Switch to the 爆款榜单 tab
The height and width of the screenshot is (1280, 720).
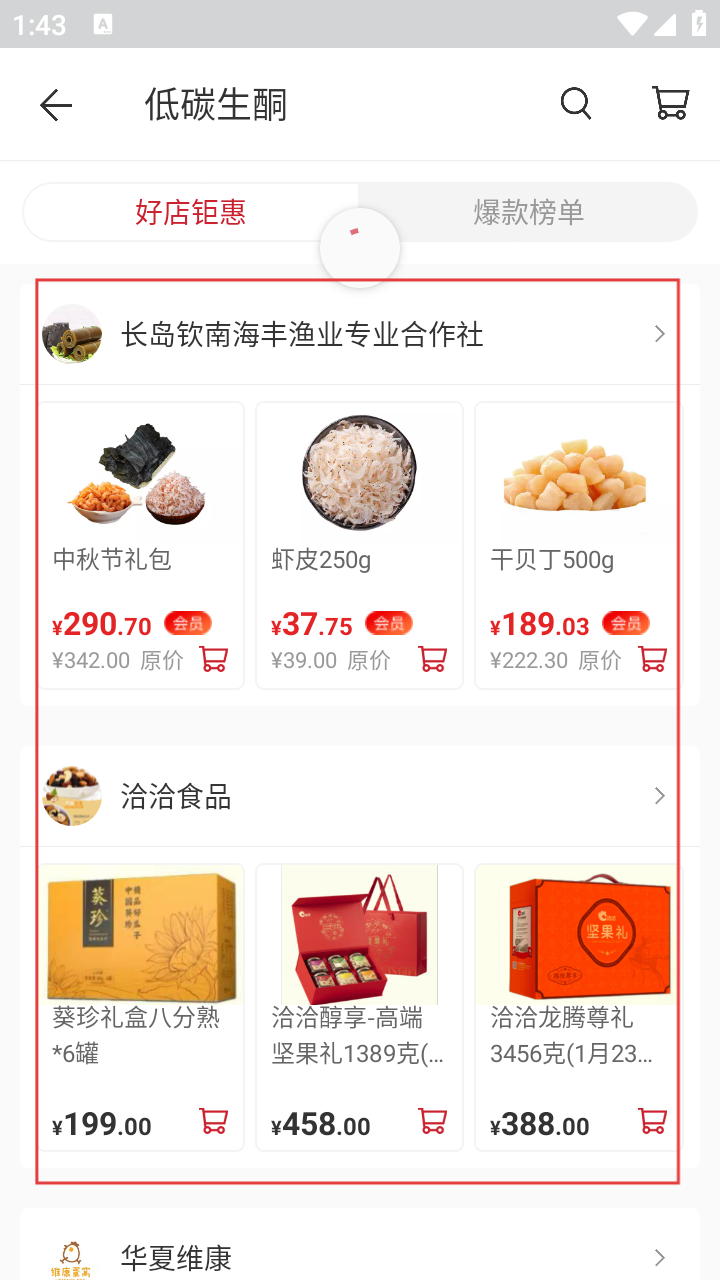click(528, 212)
